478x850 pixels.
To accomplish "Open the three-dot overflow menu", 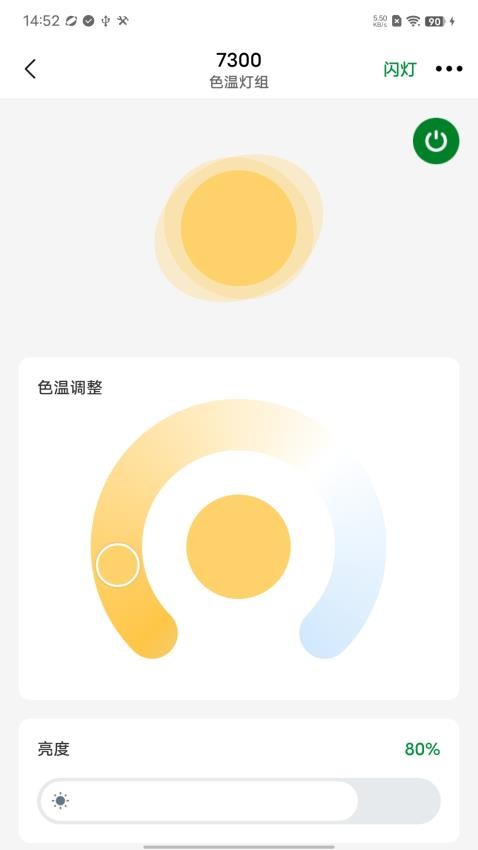I will [449, 69].
